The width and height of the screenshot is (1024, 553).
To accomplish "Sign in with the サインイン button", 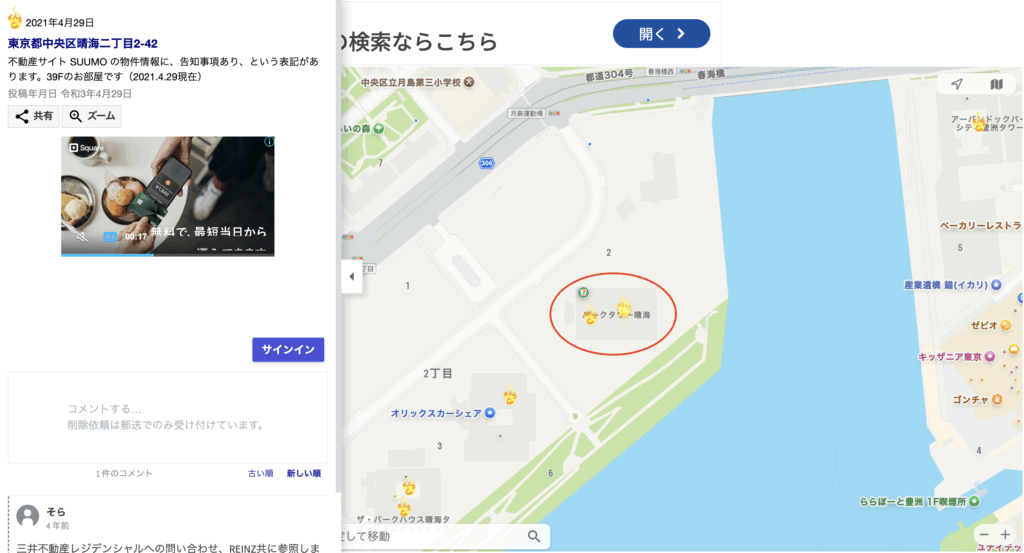I will tap(288, 349).
